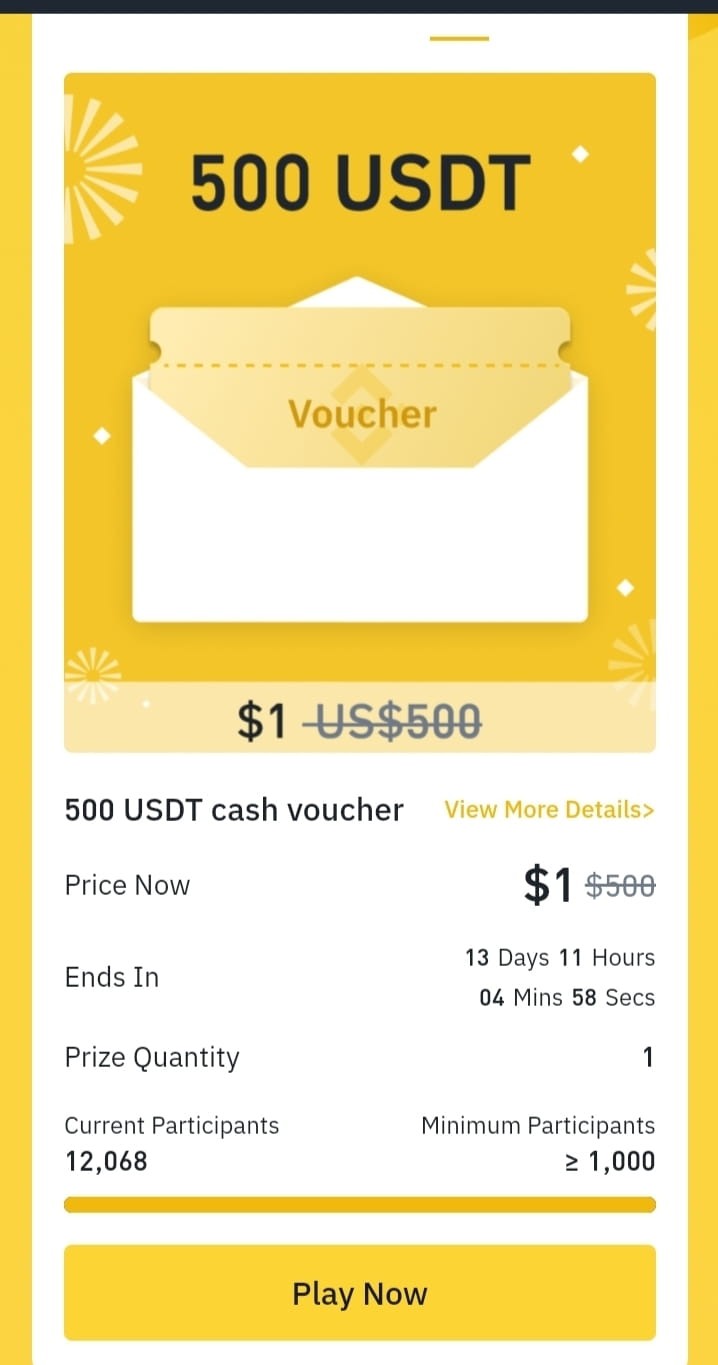This screenshot has width=718, height=1365.
Task: Open the 500 USDT voucher banner
Action: (x=359, y=410)
